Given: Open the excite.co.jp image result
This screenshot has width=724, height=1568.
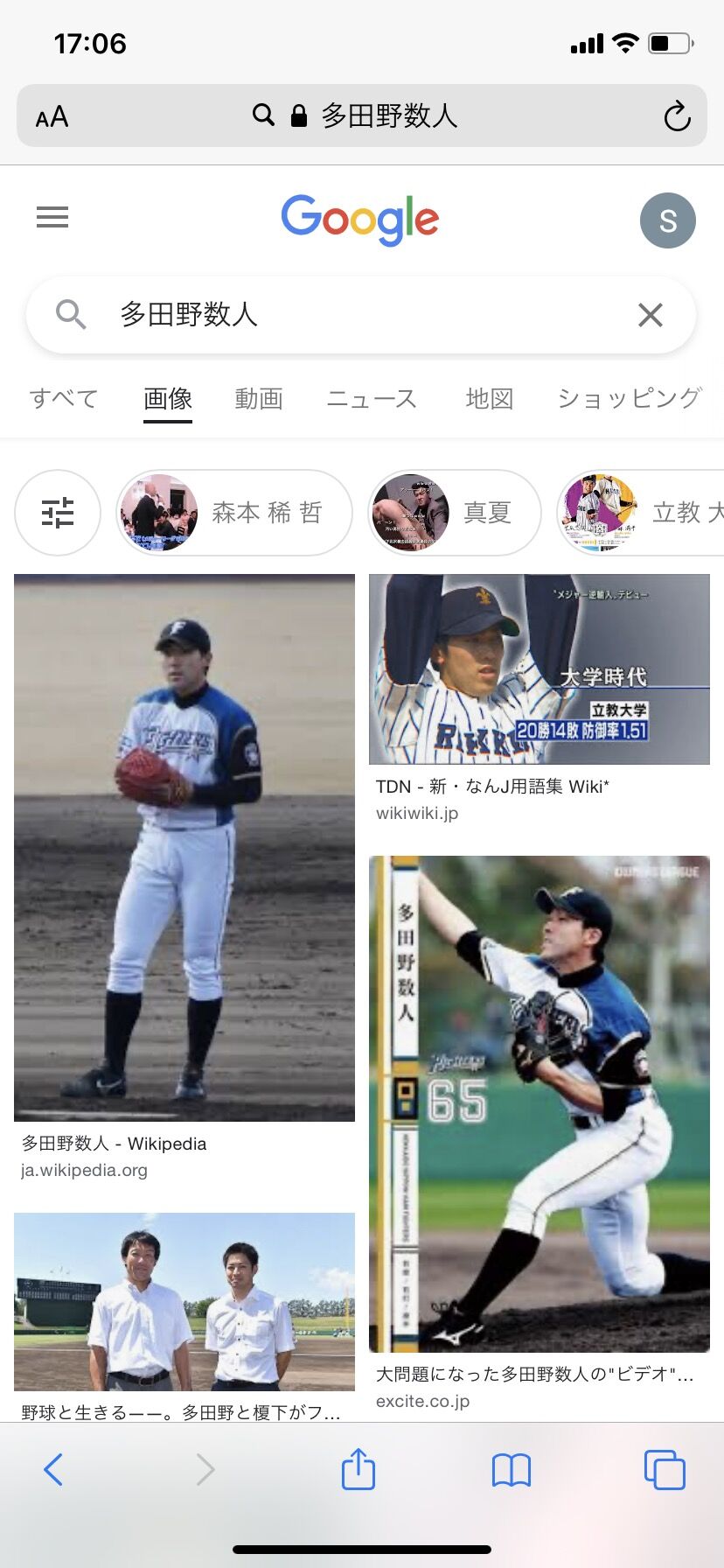Looking at the screenshot, I should (x=539, y=1103).
